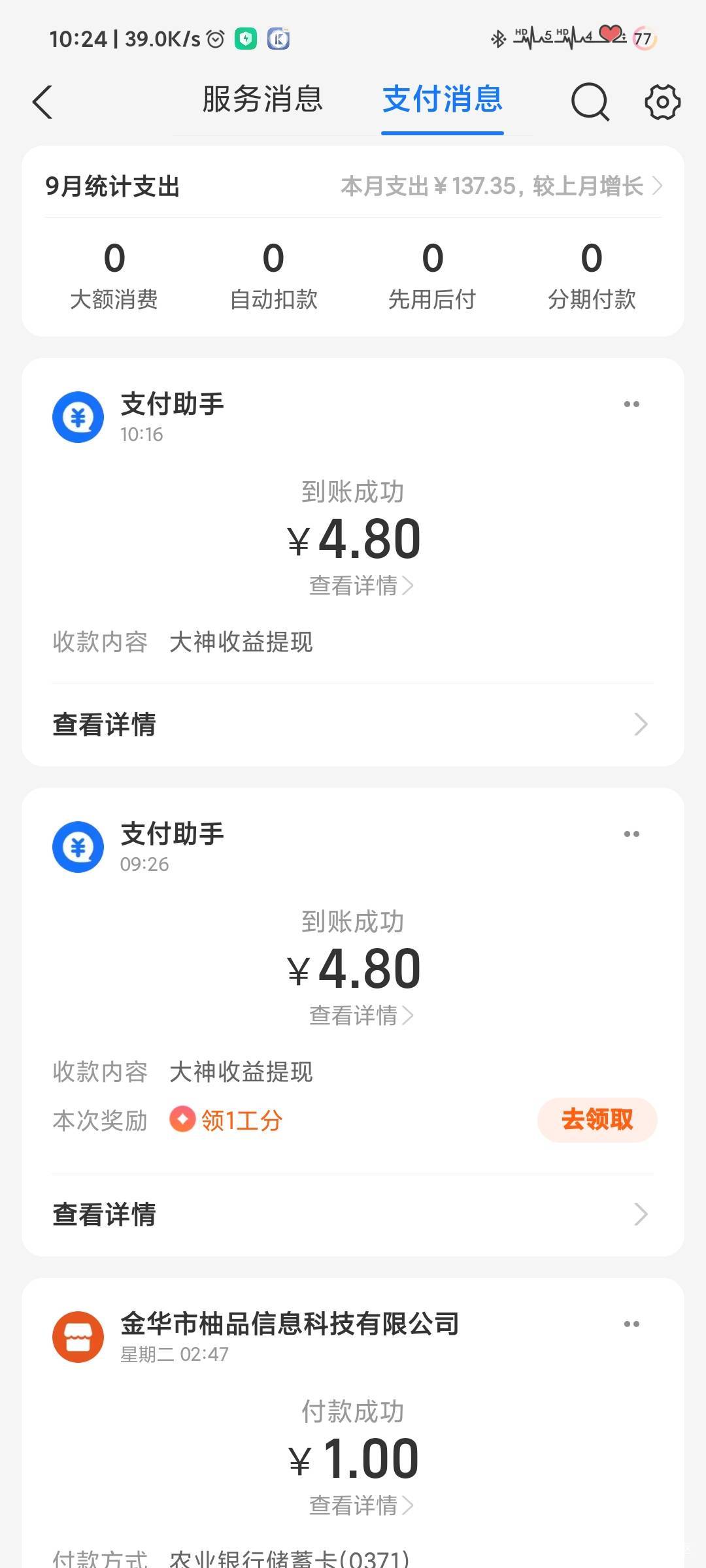Open more options on the 10:16 支付助手 card

click(631, 404)
